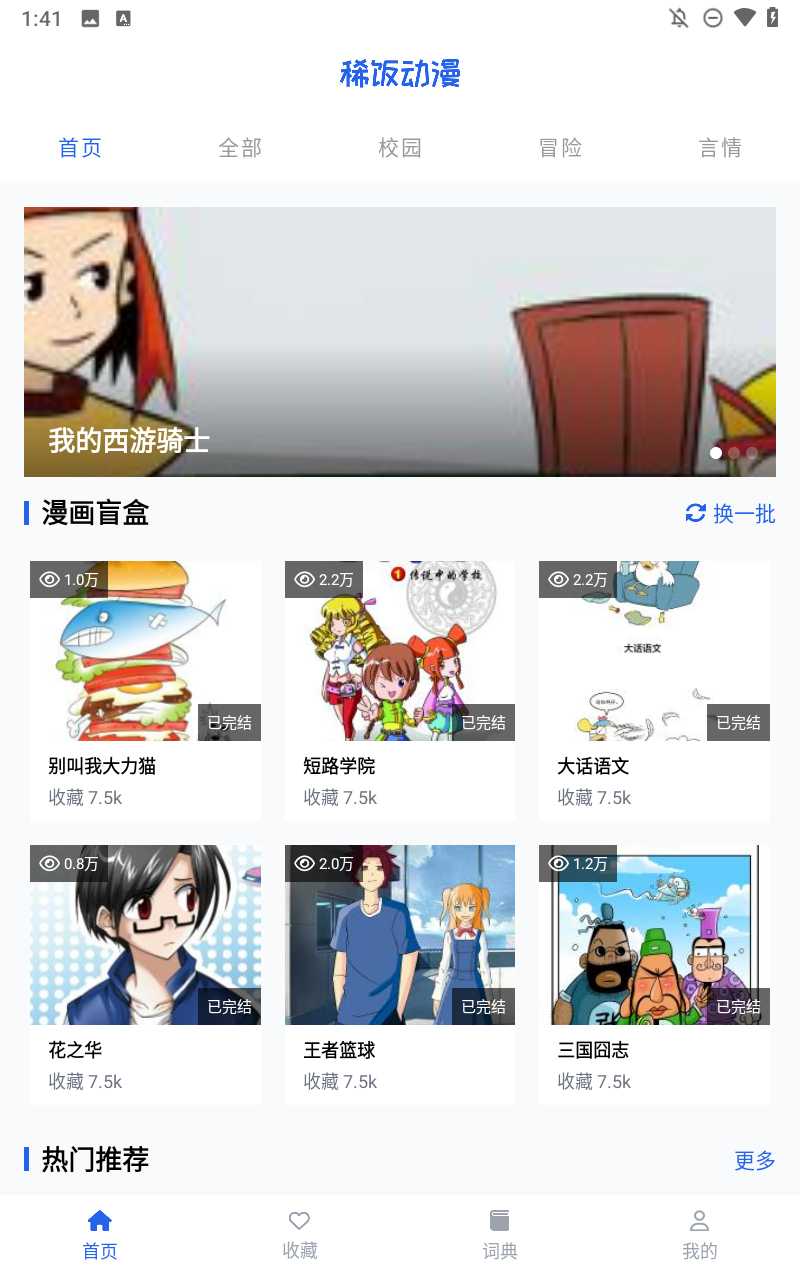Viewport: 800px width, 1280px height.
Task: Open the comic 王者篮球
Action: (400, 974)
